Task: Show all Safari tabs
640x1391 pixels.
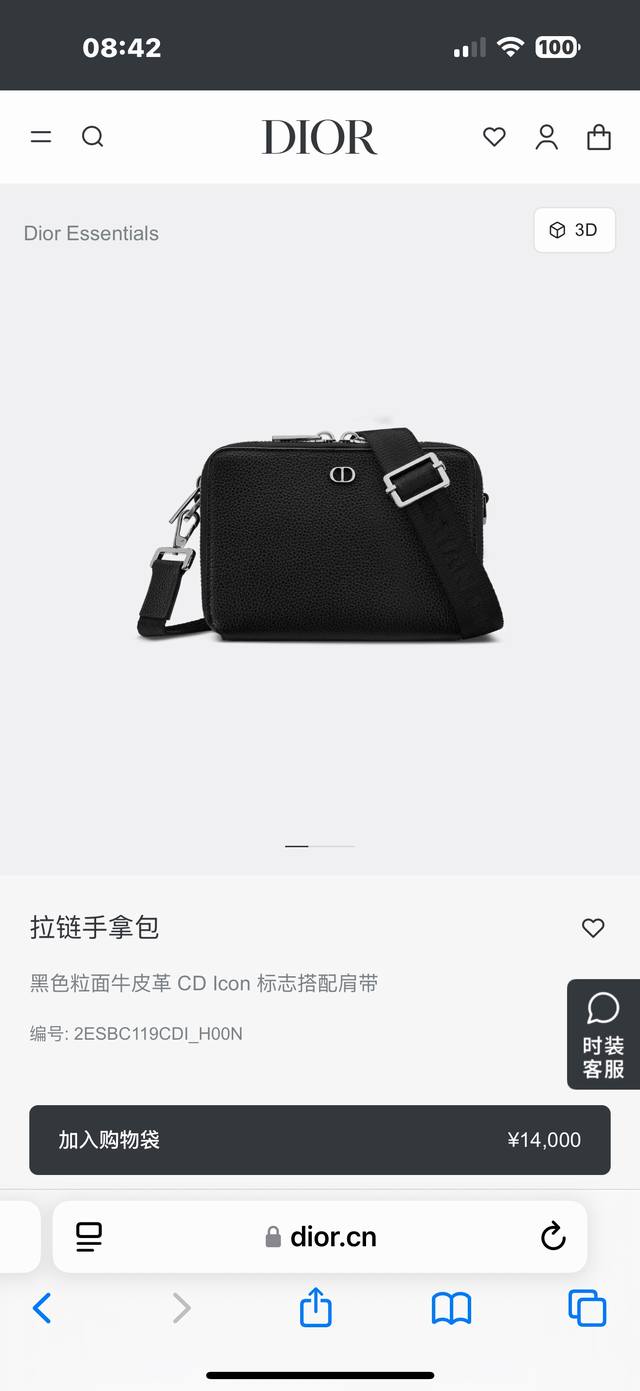Action: pyautogui.click(x=587, y=1307)
